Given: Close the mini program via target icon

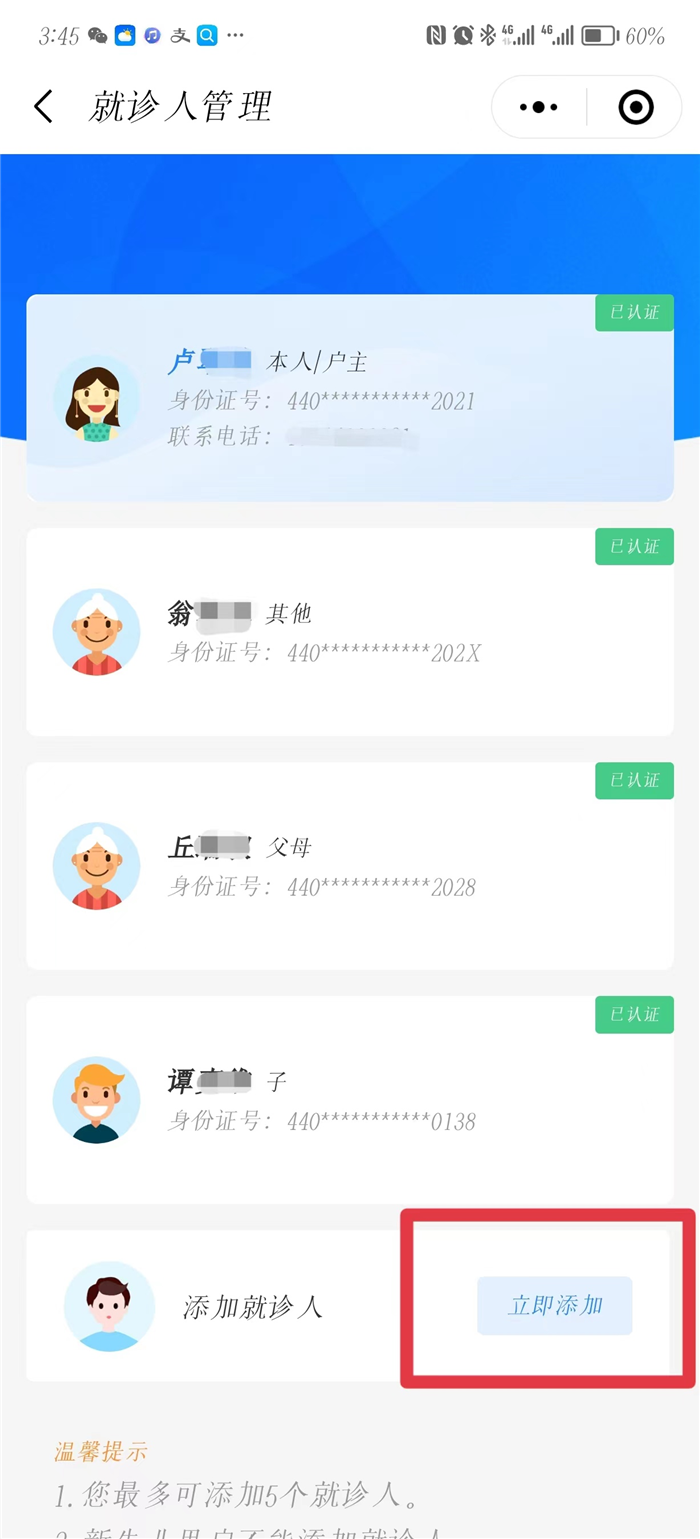Looking at the screenshot, I should point(636,107).
